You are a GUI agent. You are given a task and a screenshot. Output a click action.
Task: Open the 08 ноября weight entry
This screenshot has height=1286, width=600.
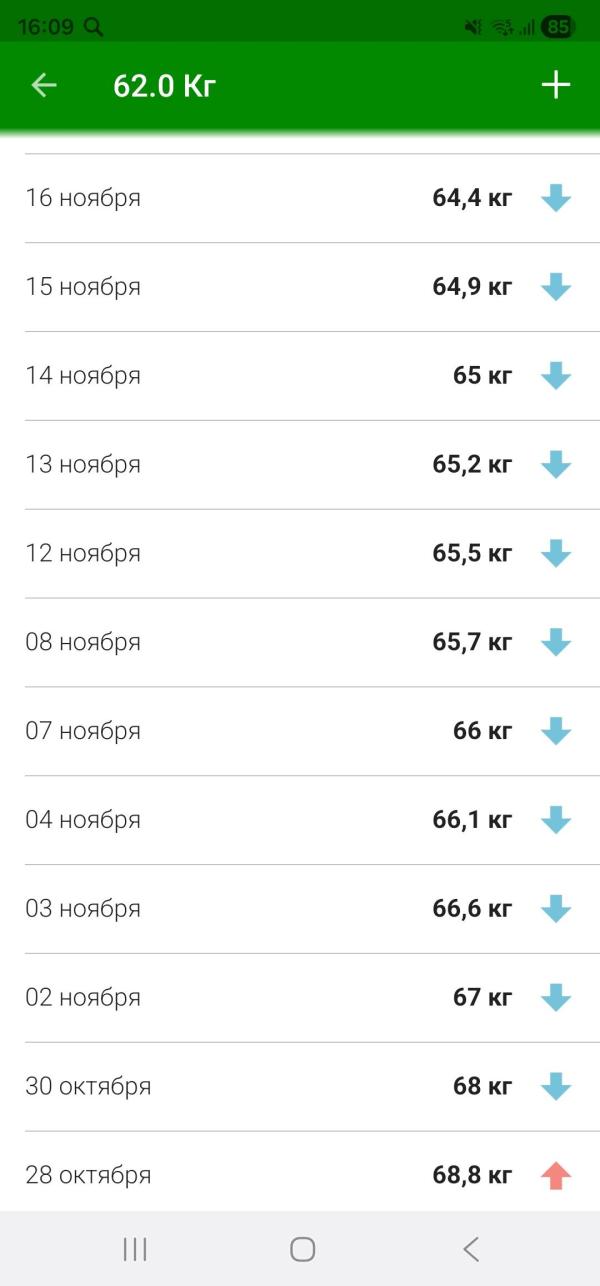[300, 642]
